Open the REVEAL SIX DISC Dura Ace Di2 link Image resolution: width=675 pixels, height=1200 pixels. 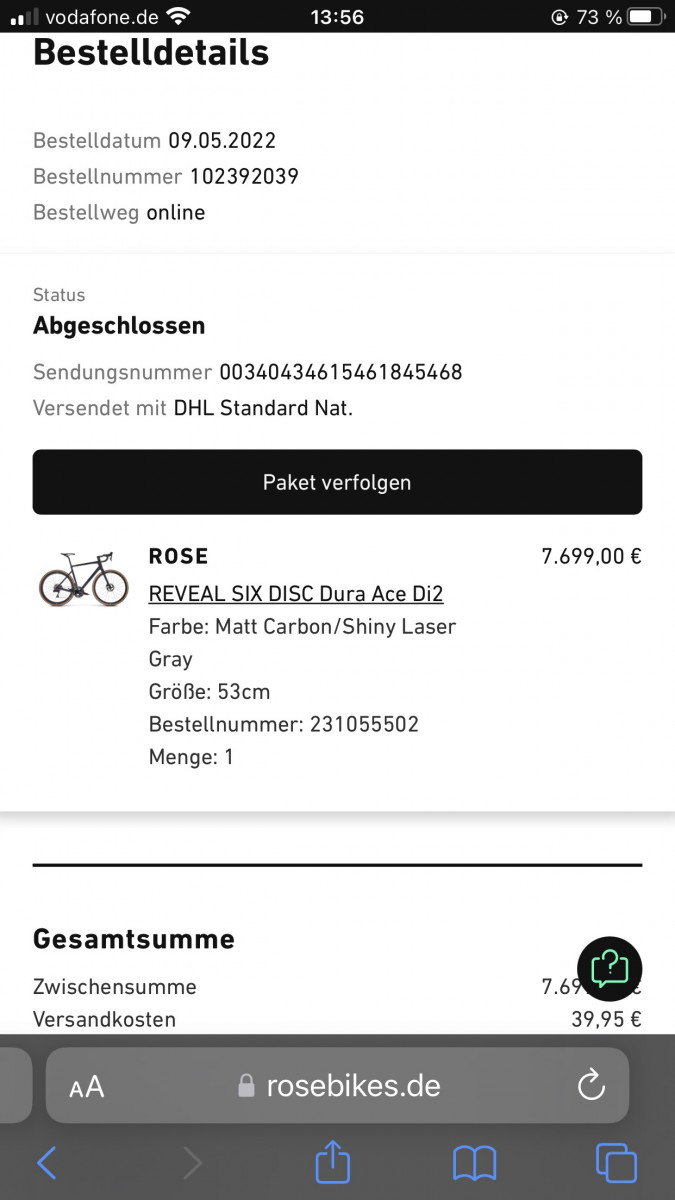296,593
